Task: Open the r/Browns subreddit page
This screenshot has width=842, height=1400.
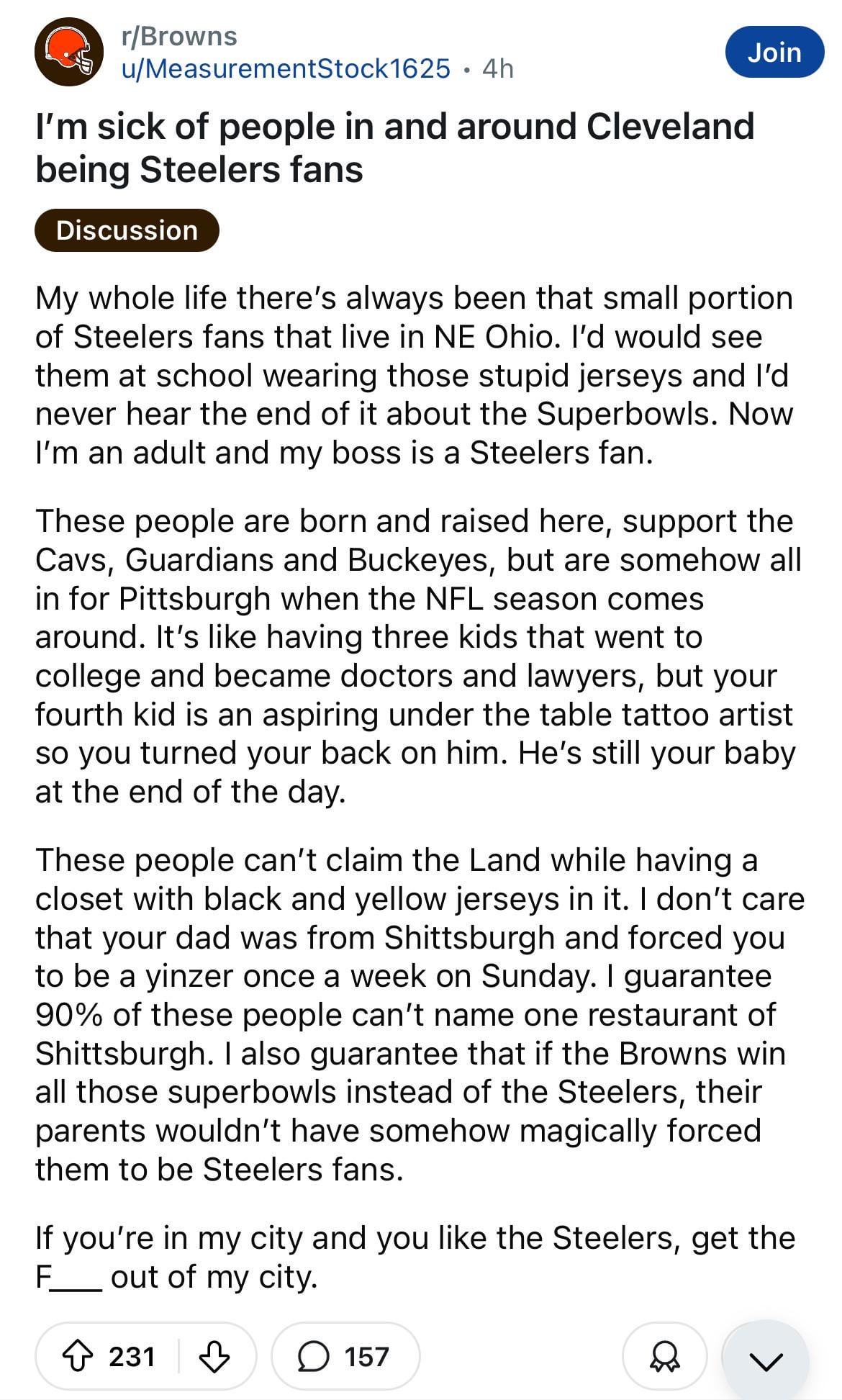Action: tap(179, 36)
